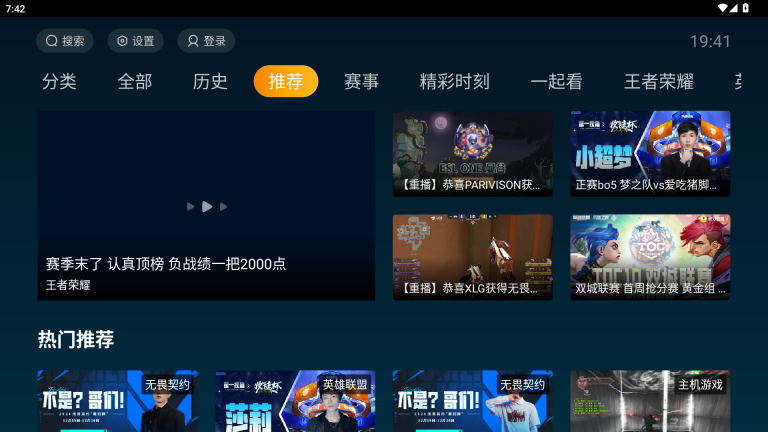The width and height of the screenshot is (768, 432).
Task: Open 设置 settings
Action: (x=135, y=41)
